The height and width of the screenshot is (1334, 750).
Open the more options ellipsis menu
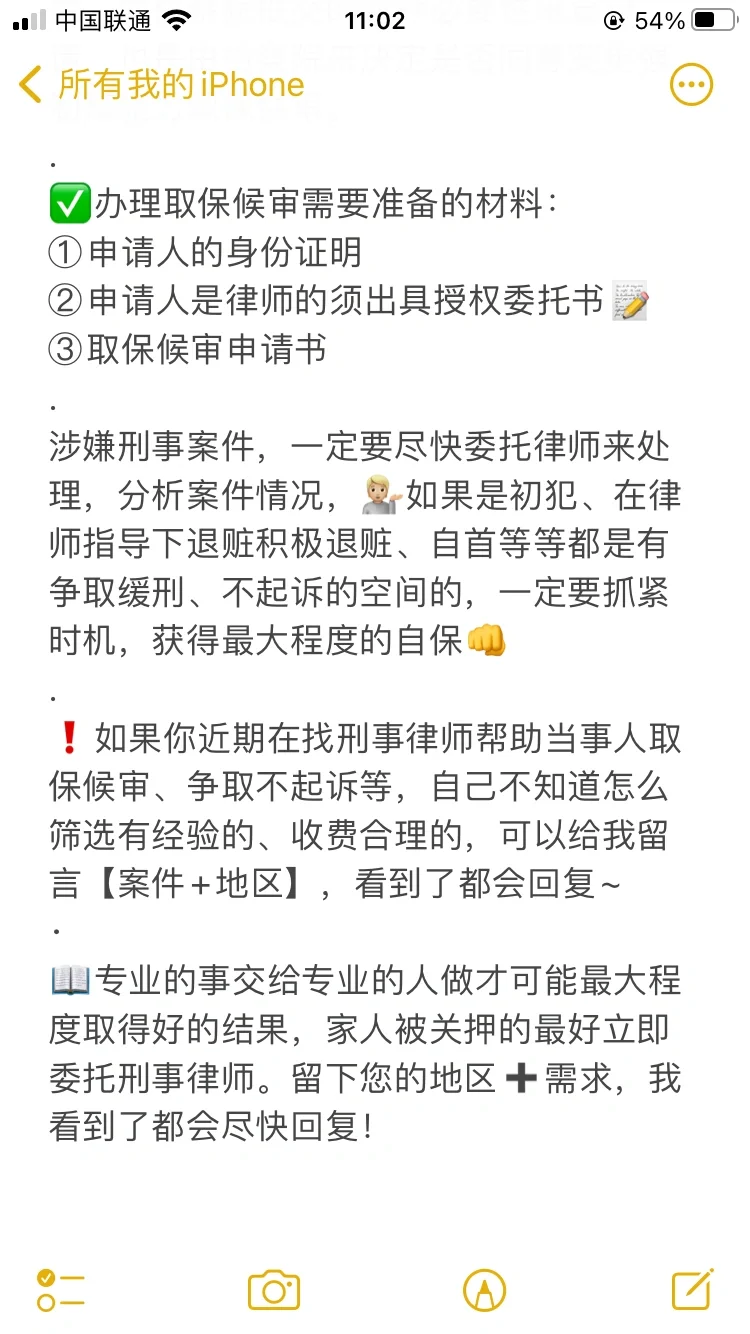point(691,86)
